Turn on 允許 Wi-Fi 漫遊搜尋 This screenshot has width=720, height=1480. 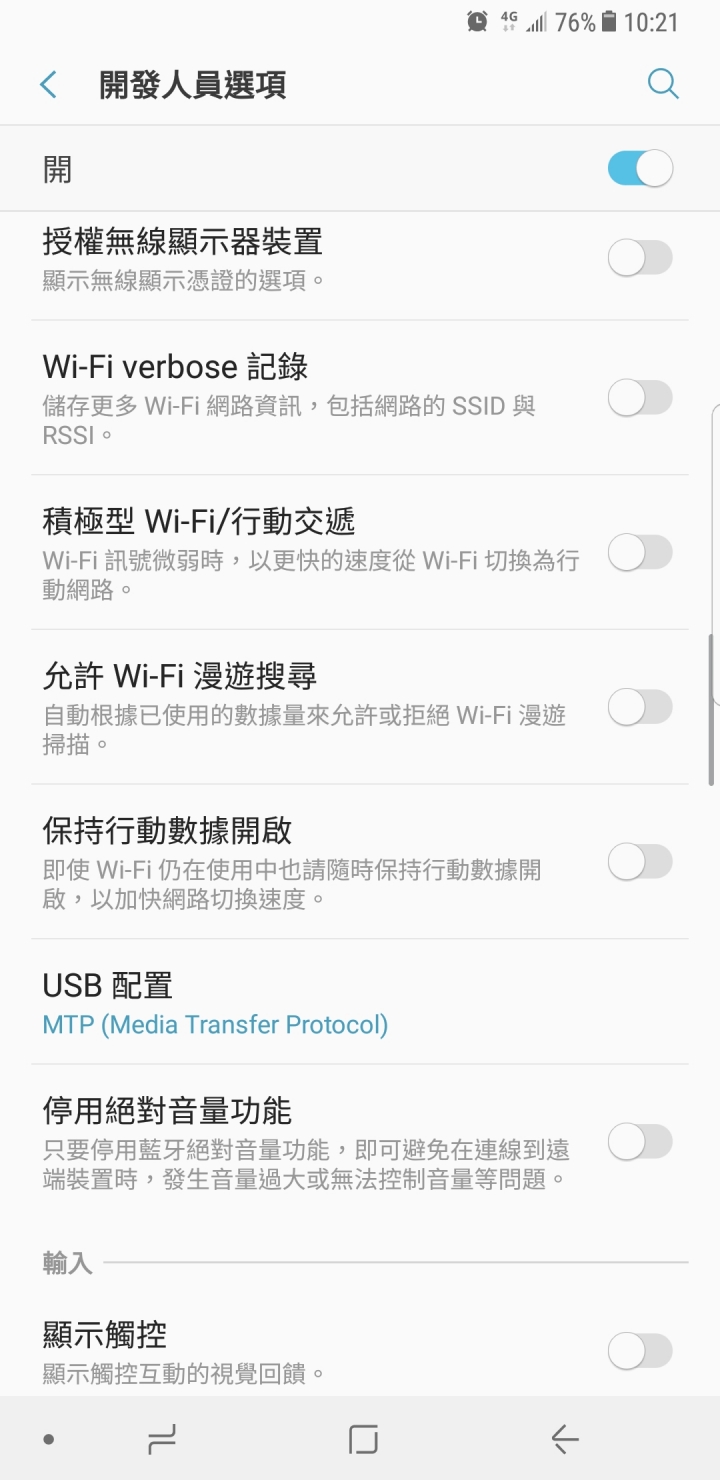[x=640, y=707]
